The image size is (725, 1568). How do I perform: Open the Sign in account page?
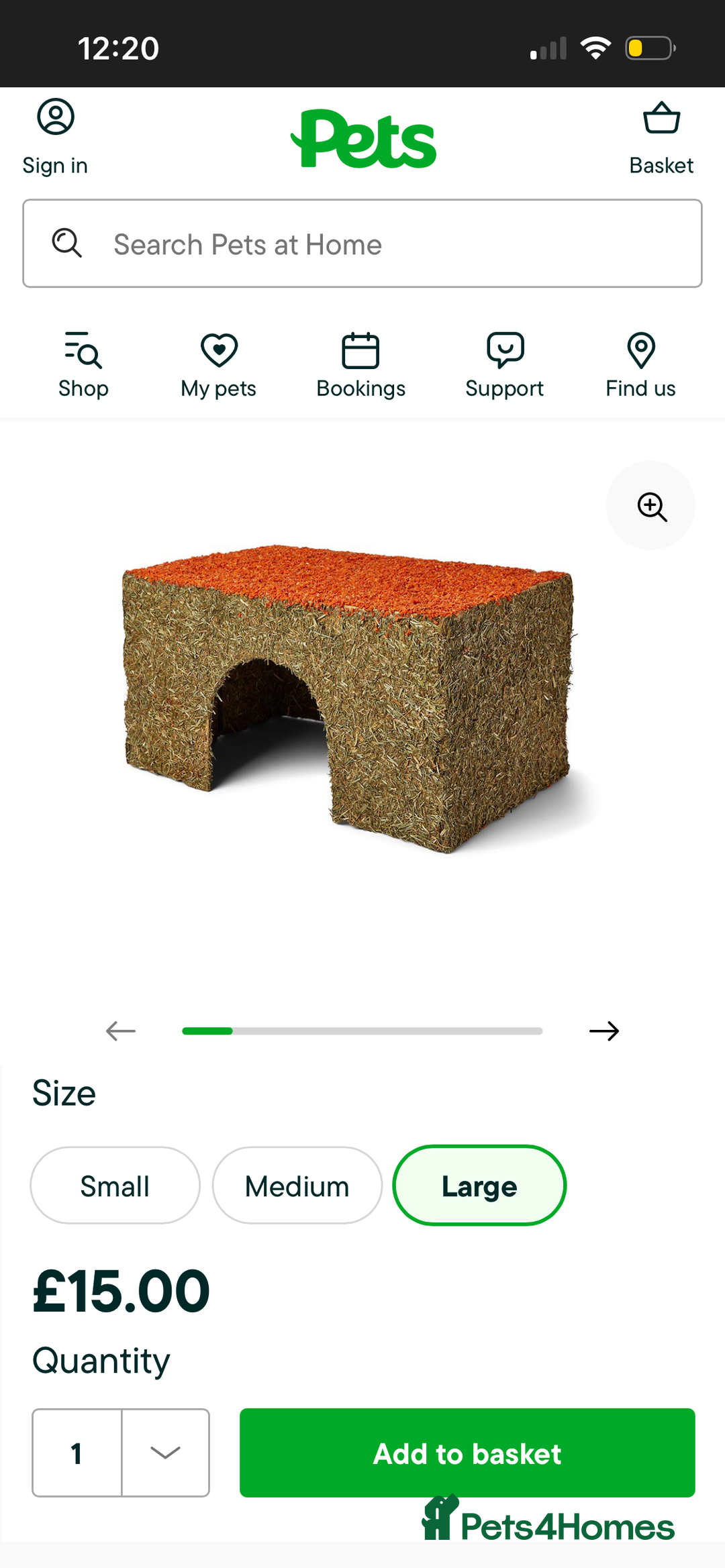[x=55, y=138]
